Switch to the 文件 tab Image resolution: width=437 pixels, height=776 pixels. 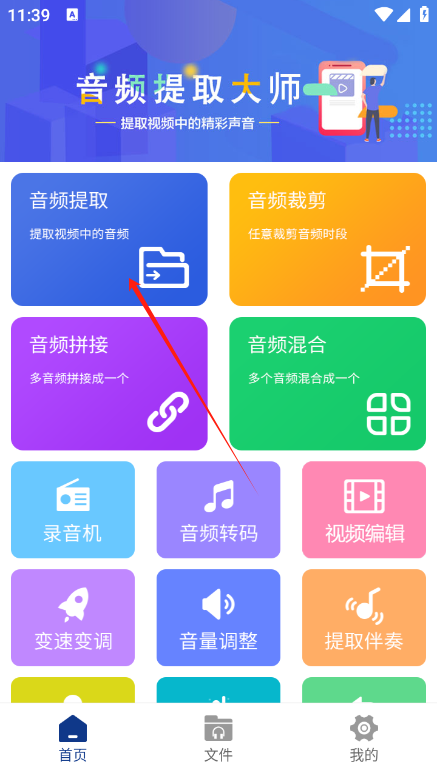tap(218, 739)
